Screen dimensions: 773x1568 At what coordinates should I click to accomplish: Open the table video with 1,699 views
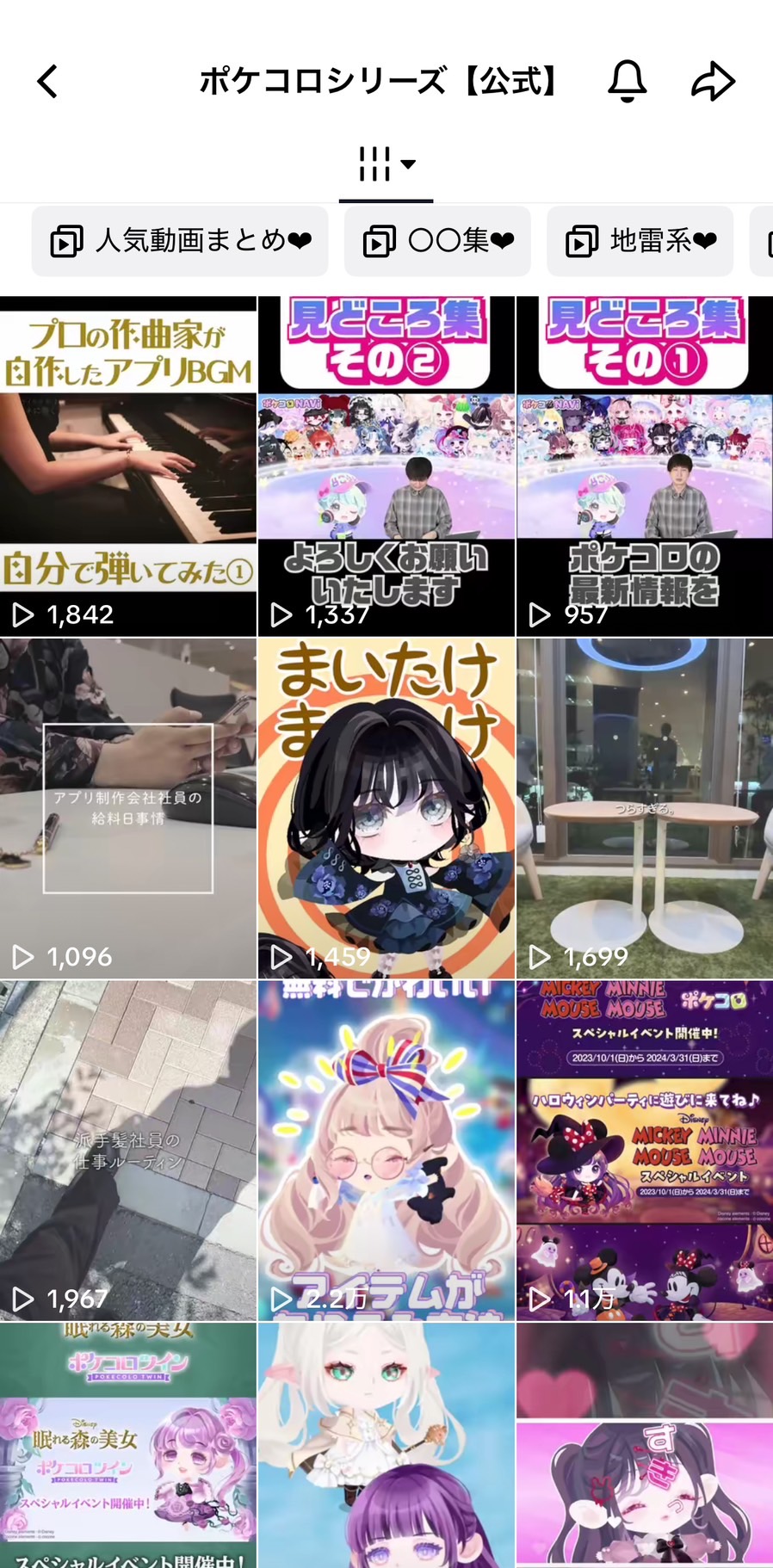click(x=645, y=808)
